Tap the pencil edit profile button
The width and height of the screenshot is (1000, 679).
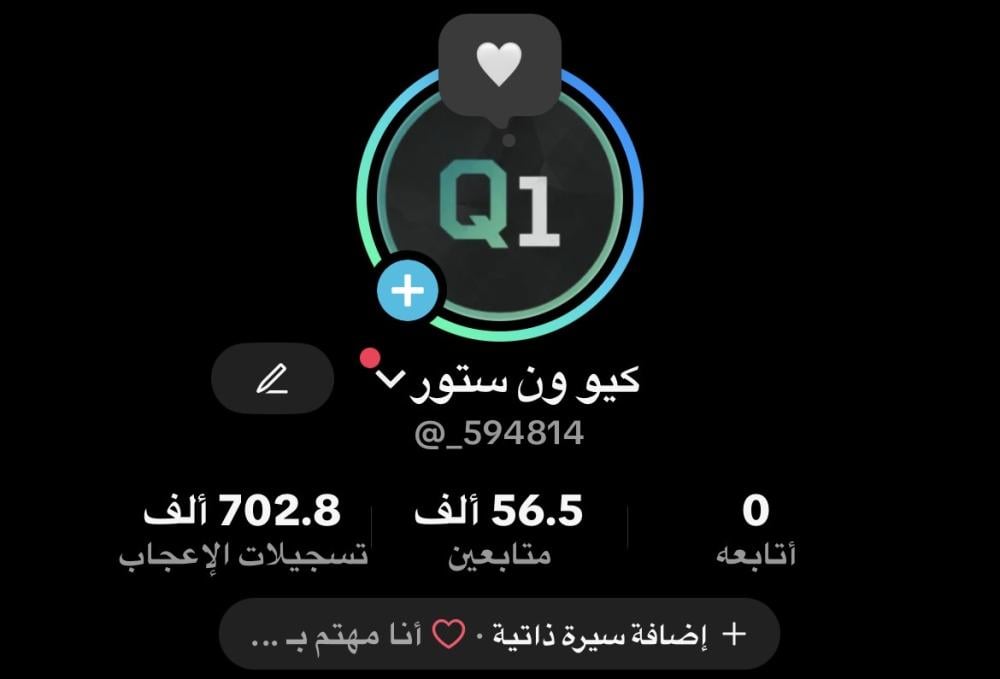tap(272, 379)
